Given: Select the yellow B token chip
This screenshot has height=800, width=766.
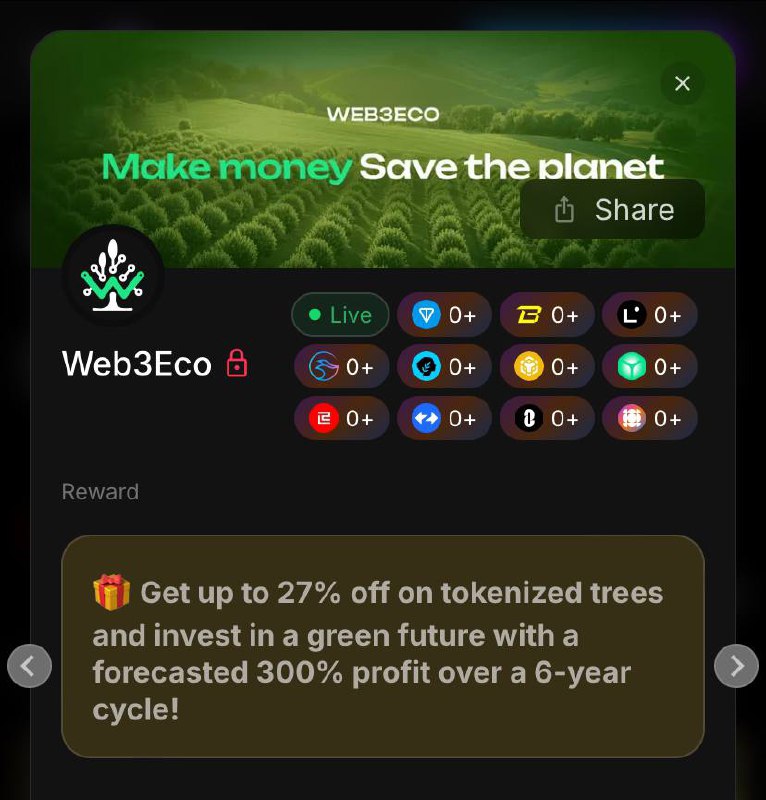Looking at the screenshot, I should click(547, 315).
